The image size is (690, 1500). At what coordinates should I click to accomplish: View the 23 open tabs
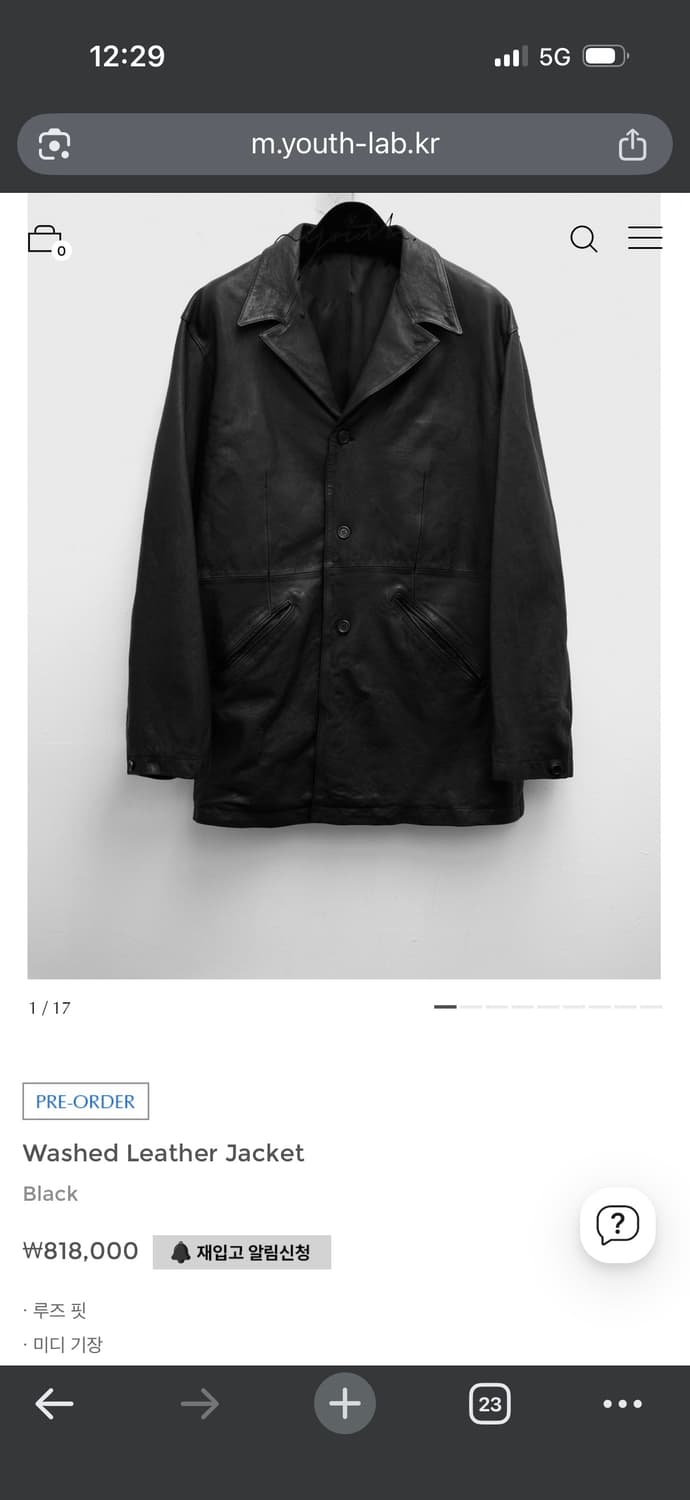490,1404
